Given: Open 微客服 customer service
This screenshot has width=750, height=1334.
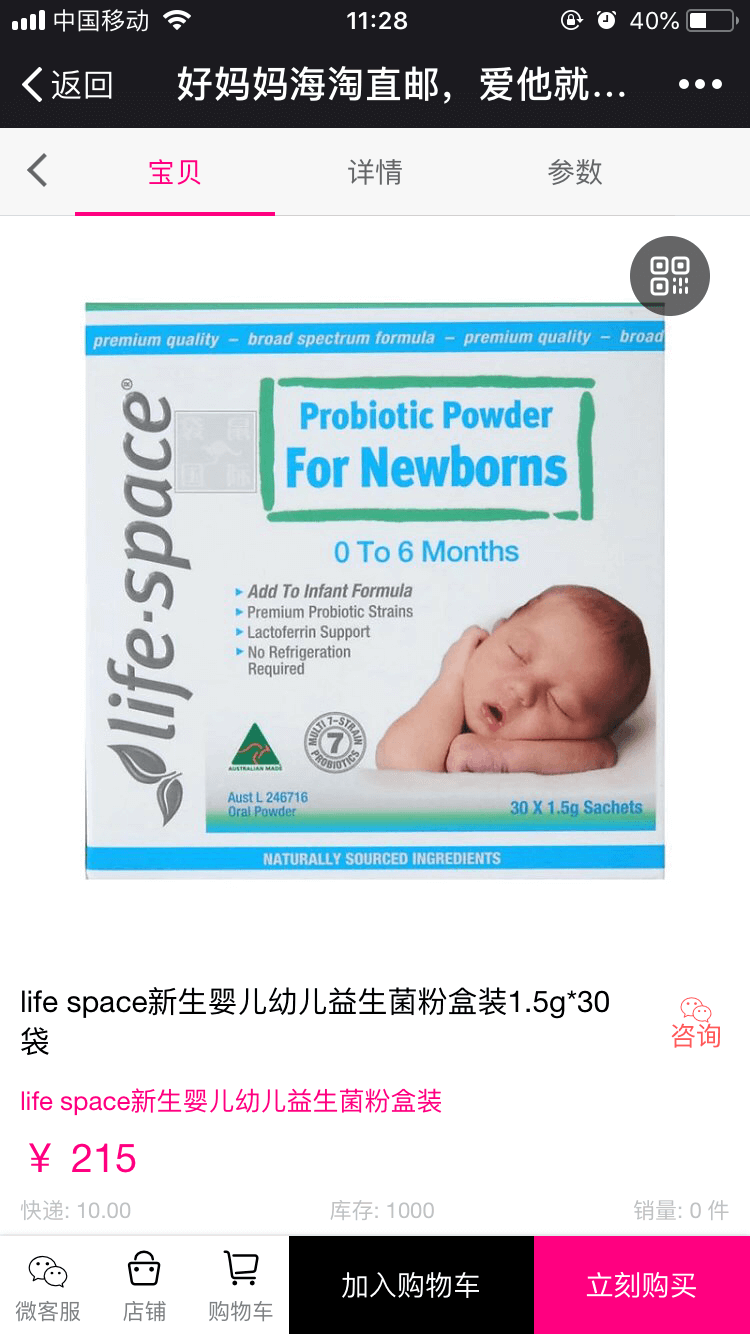Looking at the screenshot, I should [x=48, y=1286].
